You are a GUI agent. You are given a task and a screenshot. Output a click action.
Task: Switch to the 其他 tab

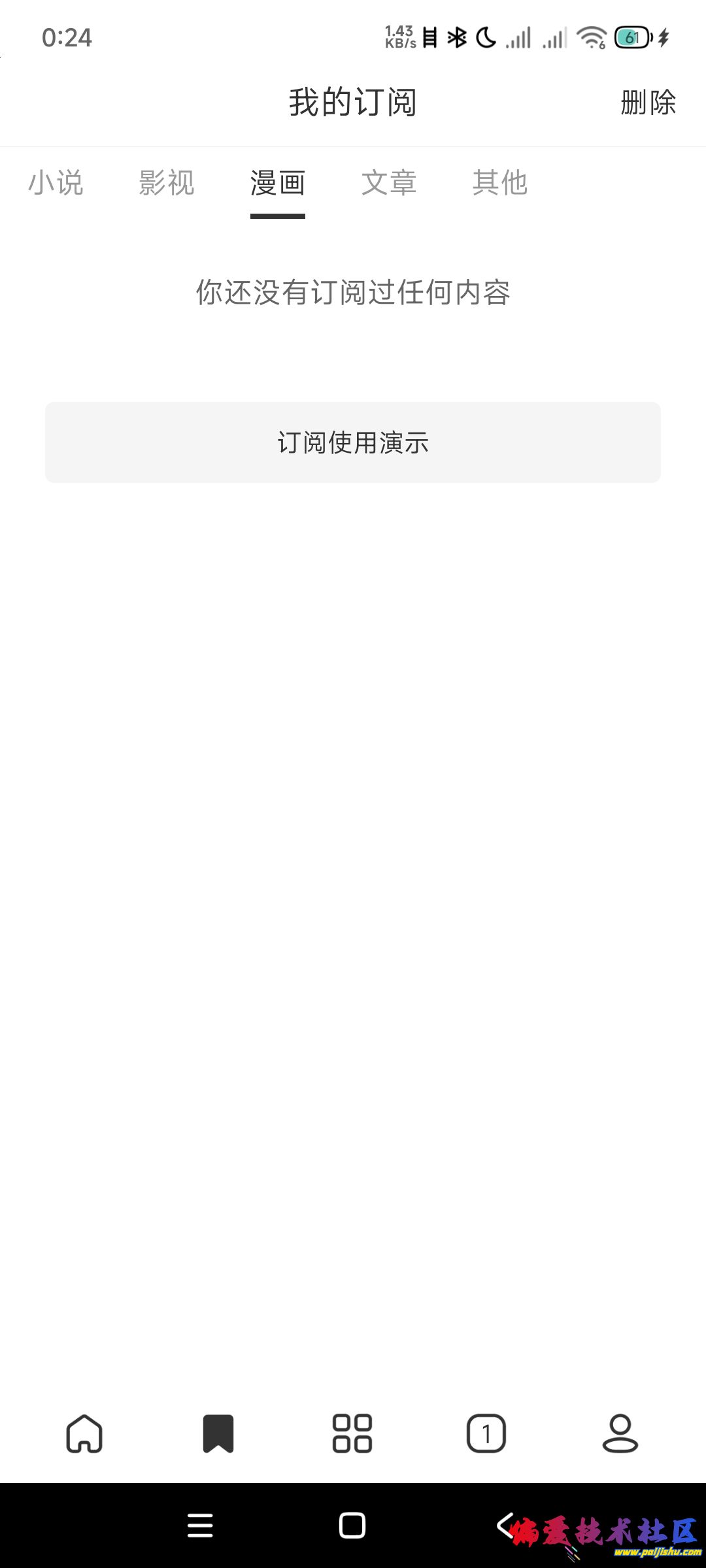tap(501, 184)
